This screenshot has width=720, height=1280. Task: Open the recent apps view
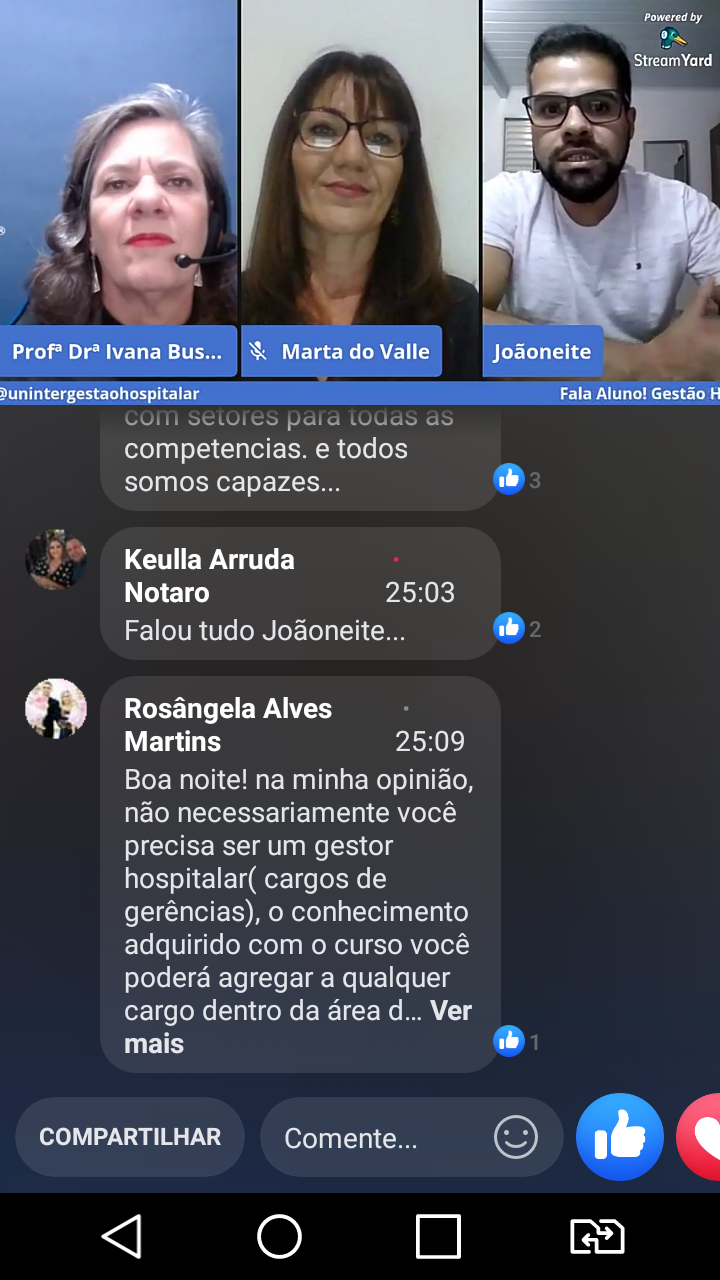click(438, 1237)
